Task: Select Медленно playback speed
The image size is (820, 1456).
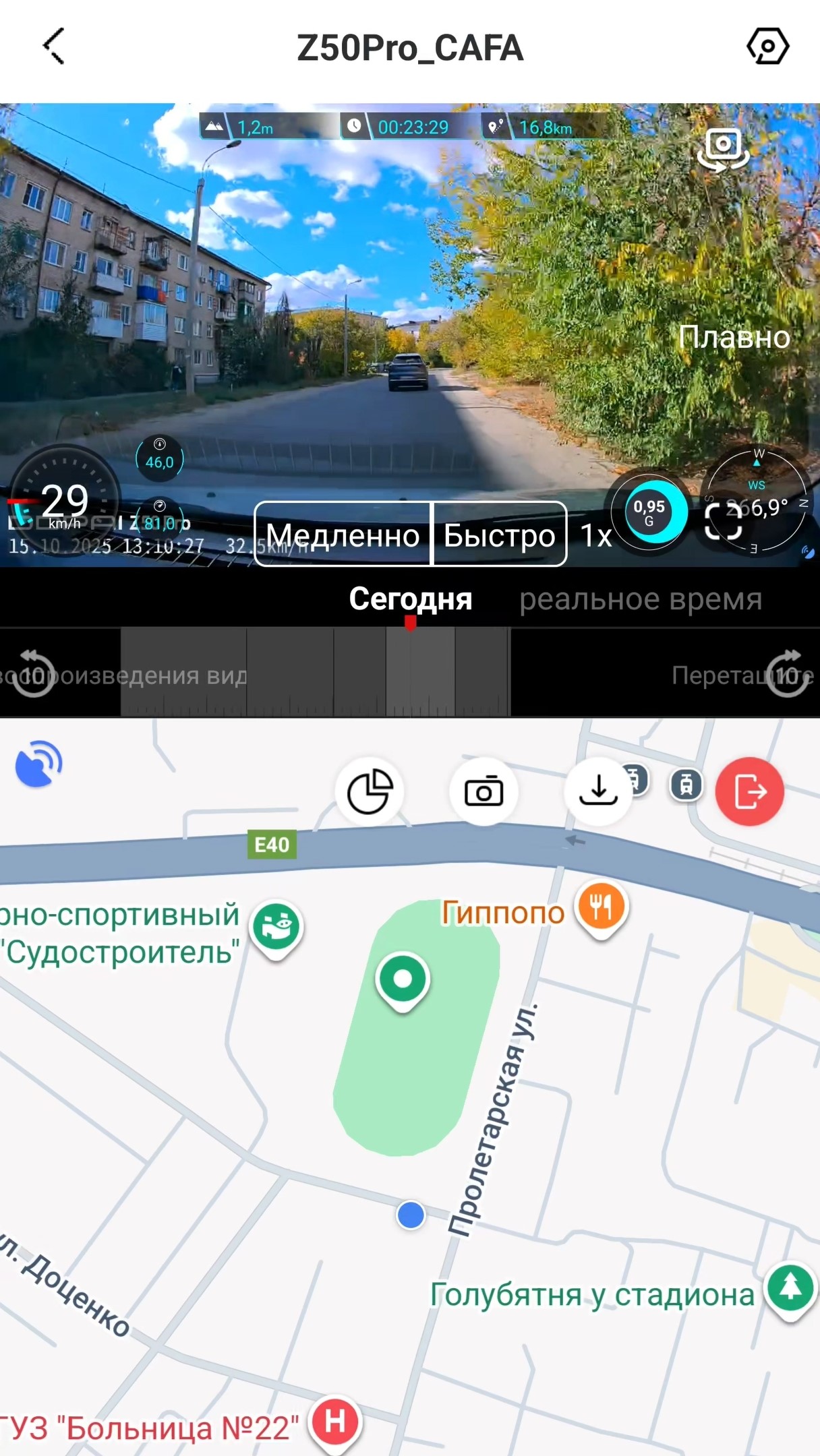Action: [x=343, y=535]
